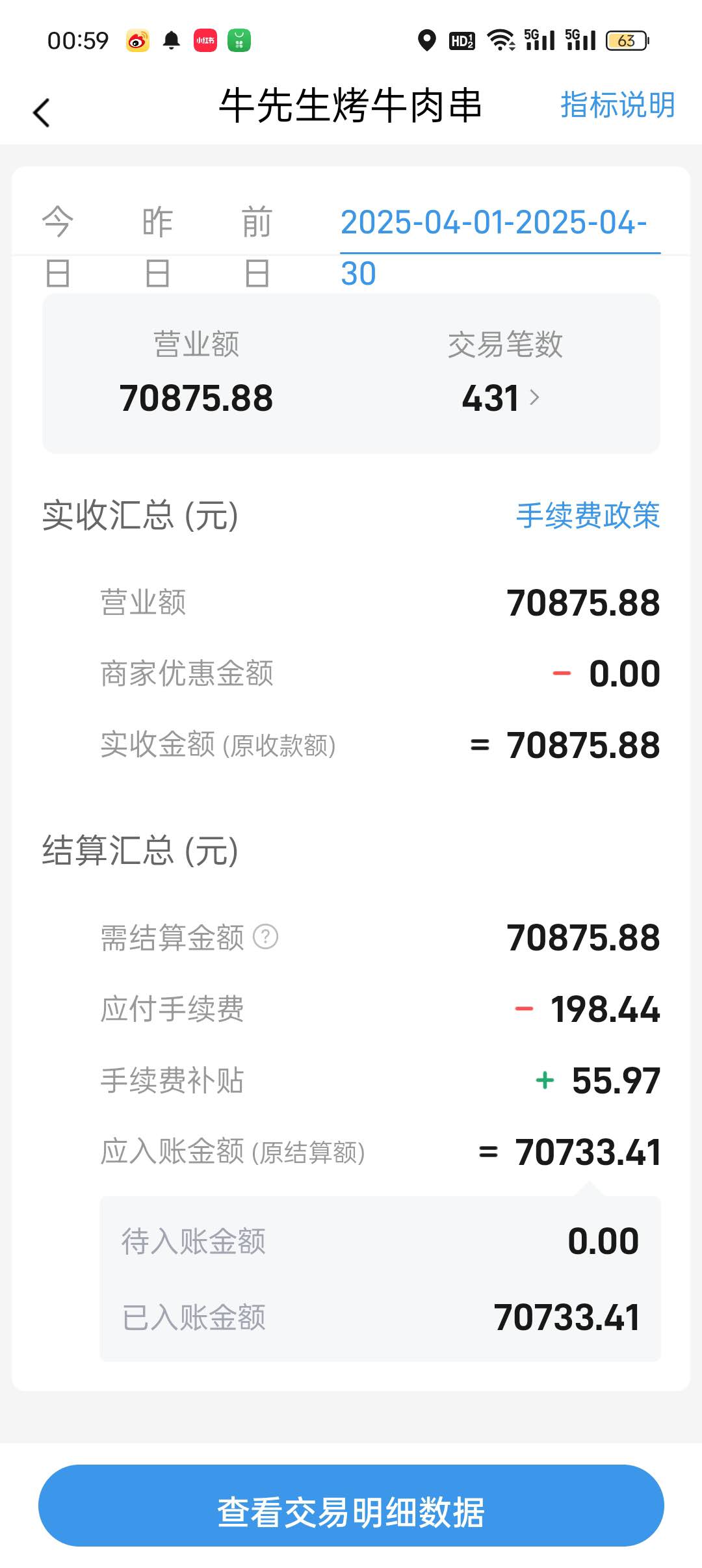Switch to the 前日 tab
Viewport: 702px width, 1568px height.
tap(257, 248)
